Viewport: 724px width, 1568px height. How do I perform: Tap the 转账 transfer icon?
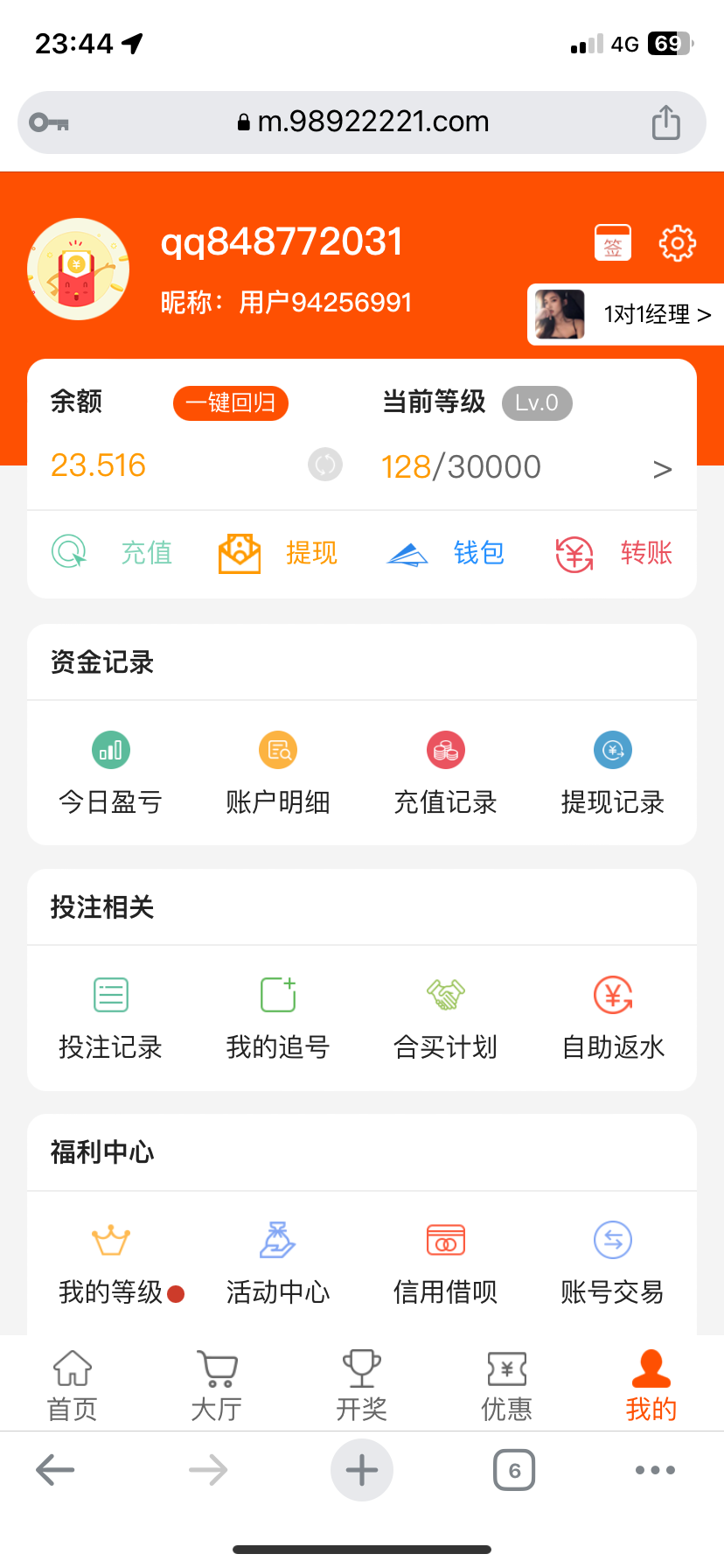[573, 553]
